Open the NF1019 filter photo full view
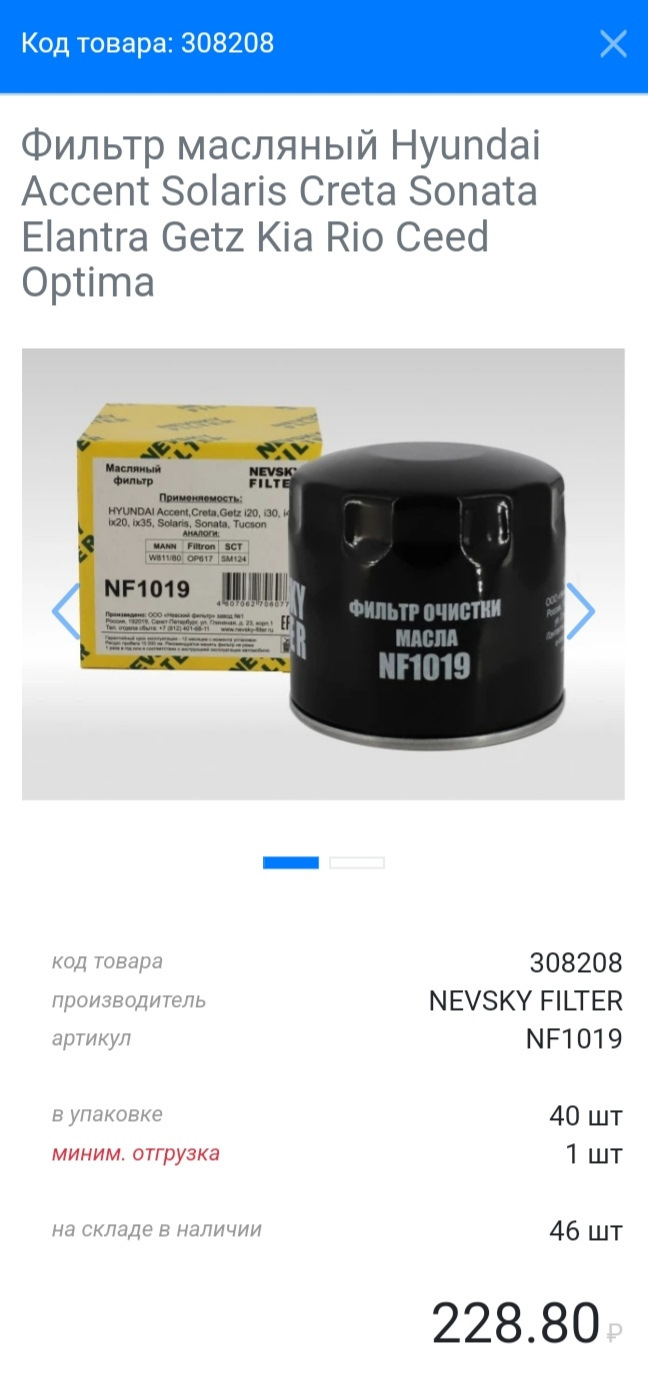The width and height of the screenshot is (648, 1385). (323, 574)
